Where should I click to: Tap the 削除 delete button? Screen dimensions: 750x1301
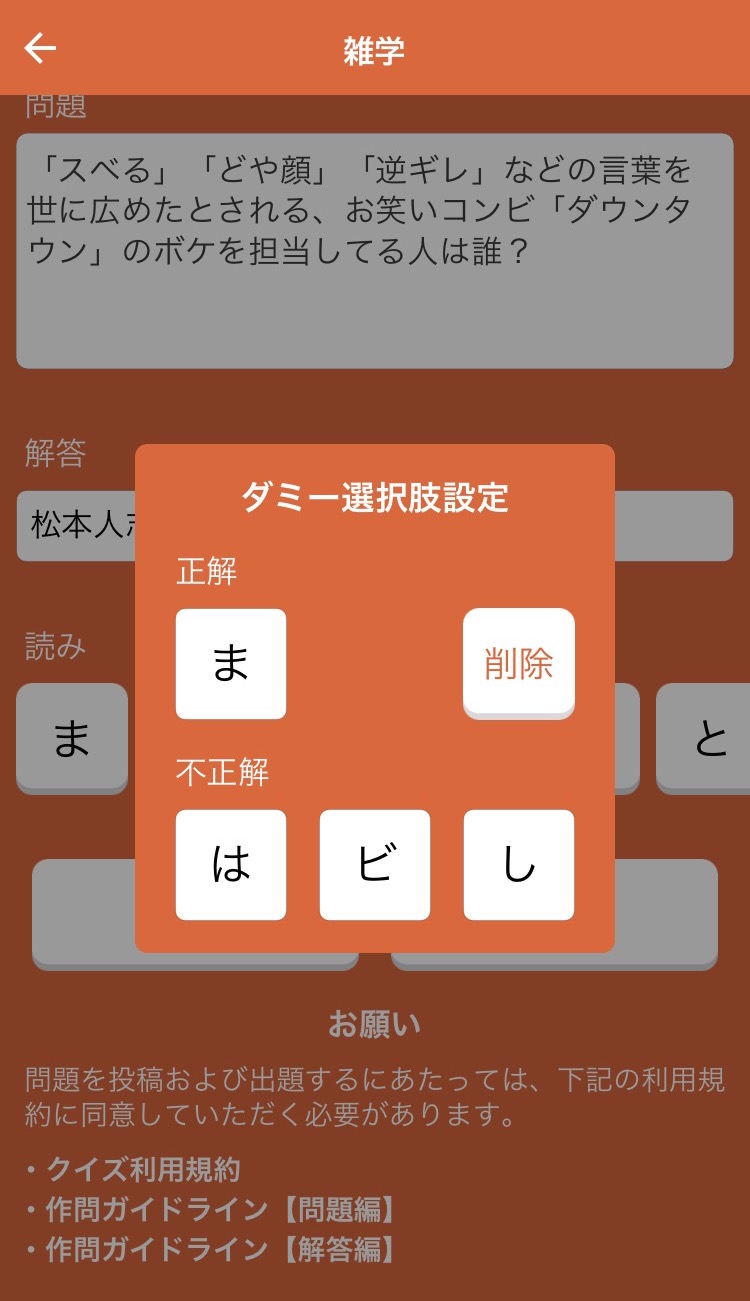[x=518, y=664]
